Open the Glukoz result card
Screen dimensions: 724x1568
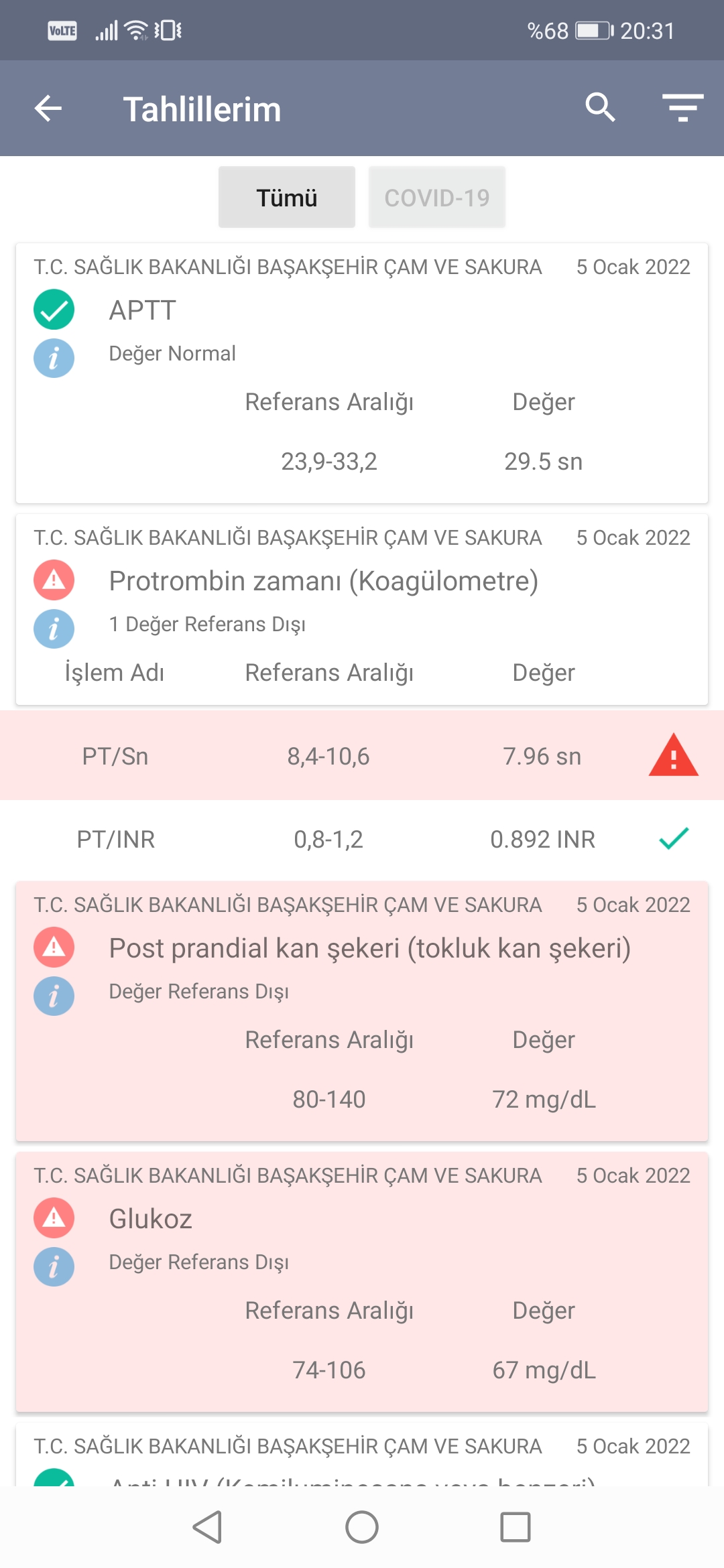pos(362,1282)
